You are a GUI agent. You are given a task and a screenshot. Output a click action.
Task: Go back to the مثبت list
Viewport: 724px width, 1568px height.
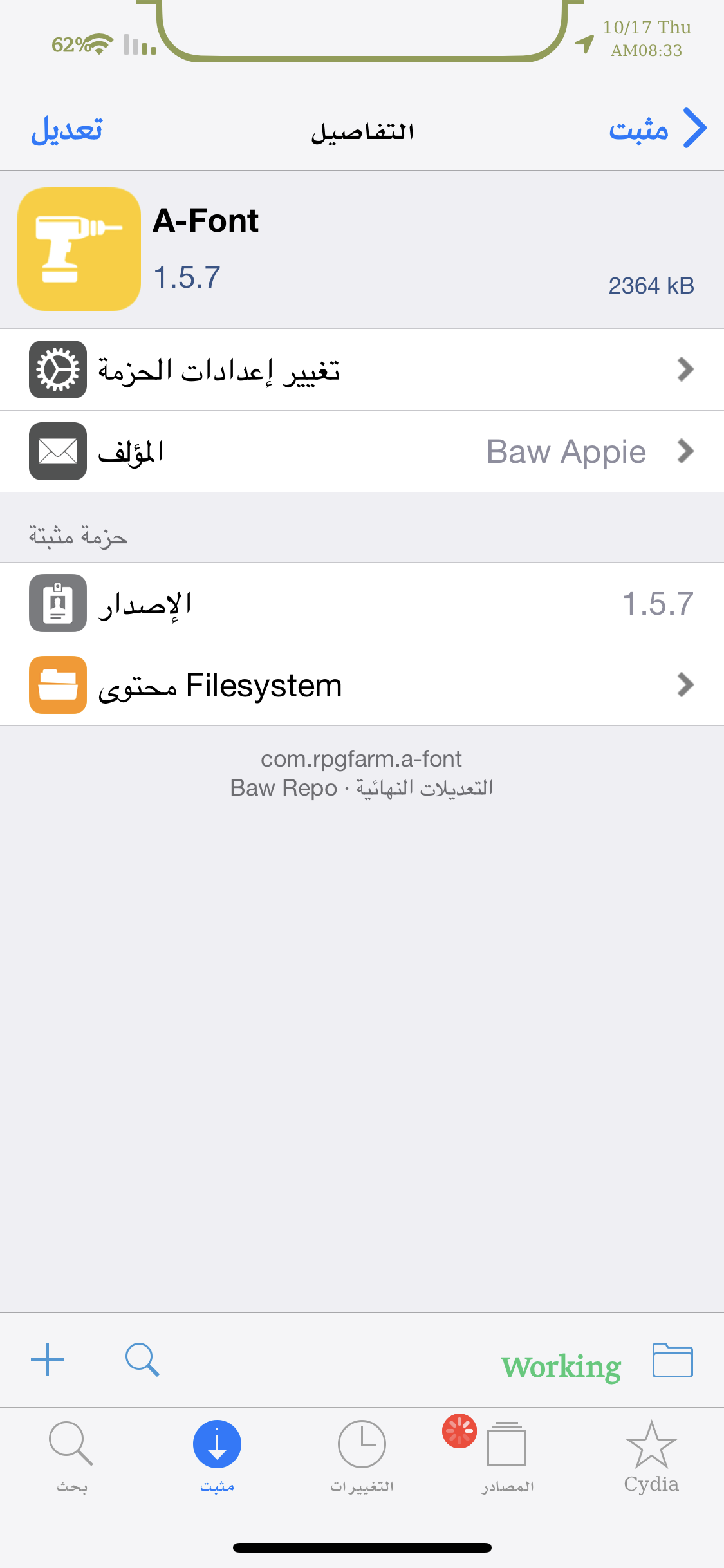coord(658,129)
